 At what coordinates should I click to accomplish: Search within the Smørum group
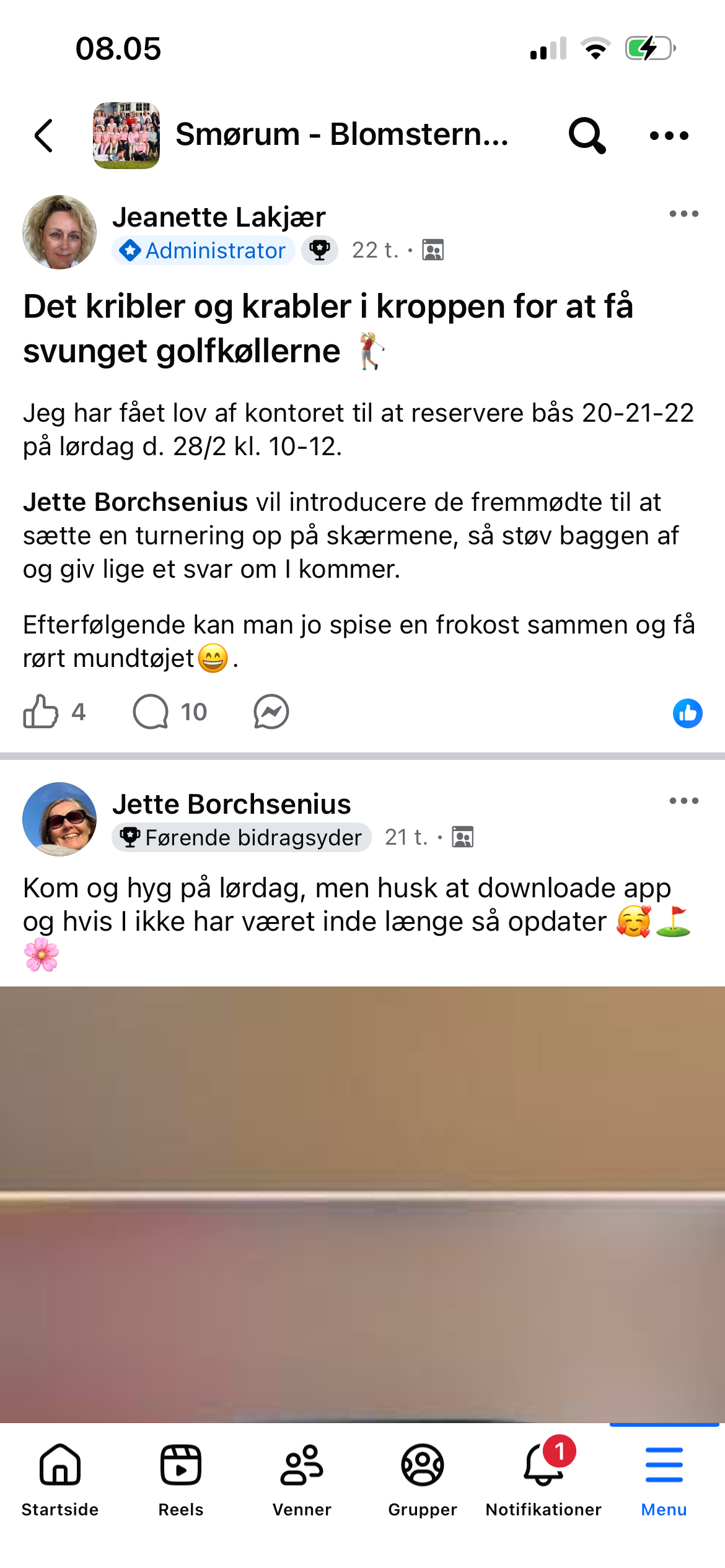pyautogui.click(x=586, y=136)
